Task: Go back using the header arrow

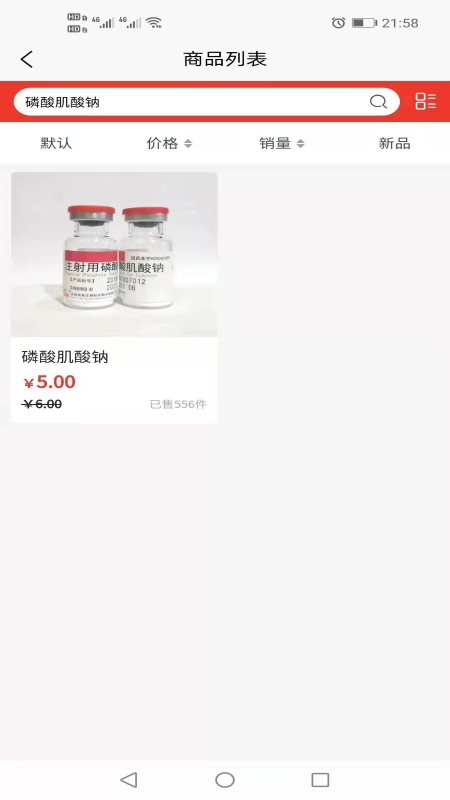Action: 27,59
